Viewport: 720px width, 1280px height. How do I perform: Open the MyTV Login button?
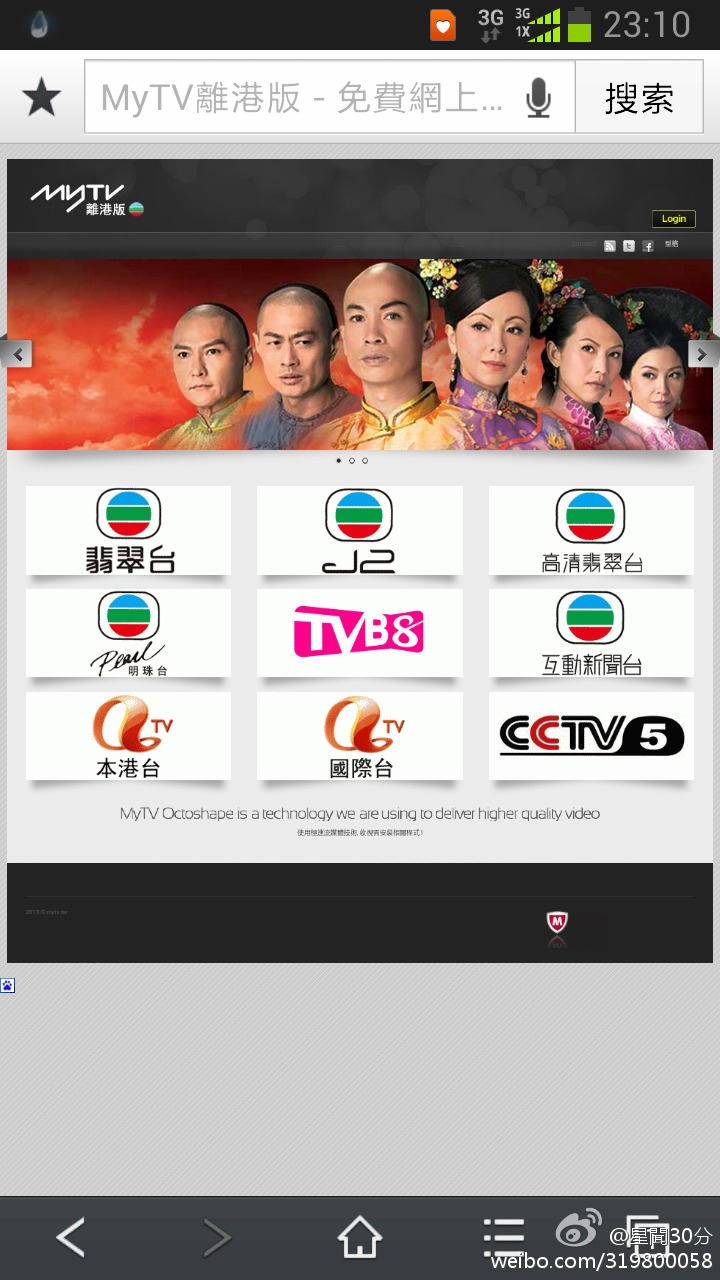coord(673,219)
